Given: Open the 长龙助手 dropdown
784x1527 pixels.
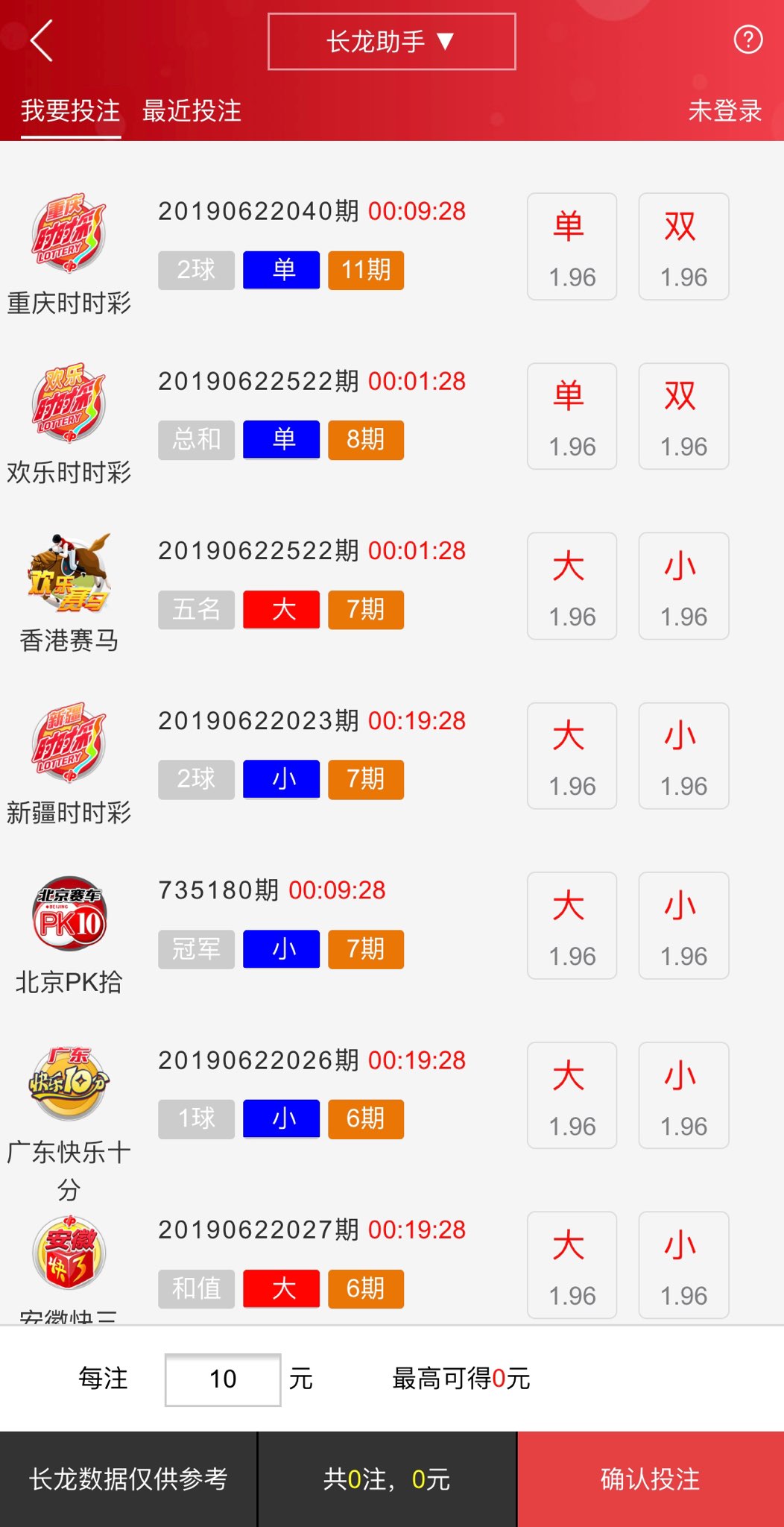Looking at the screenshot, I should (x=391, y=42).
